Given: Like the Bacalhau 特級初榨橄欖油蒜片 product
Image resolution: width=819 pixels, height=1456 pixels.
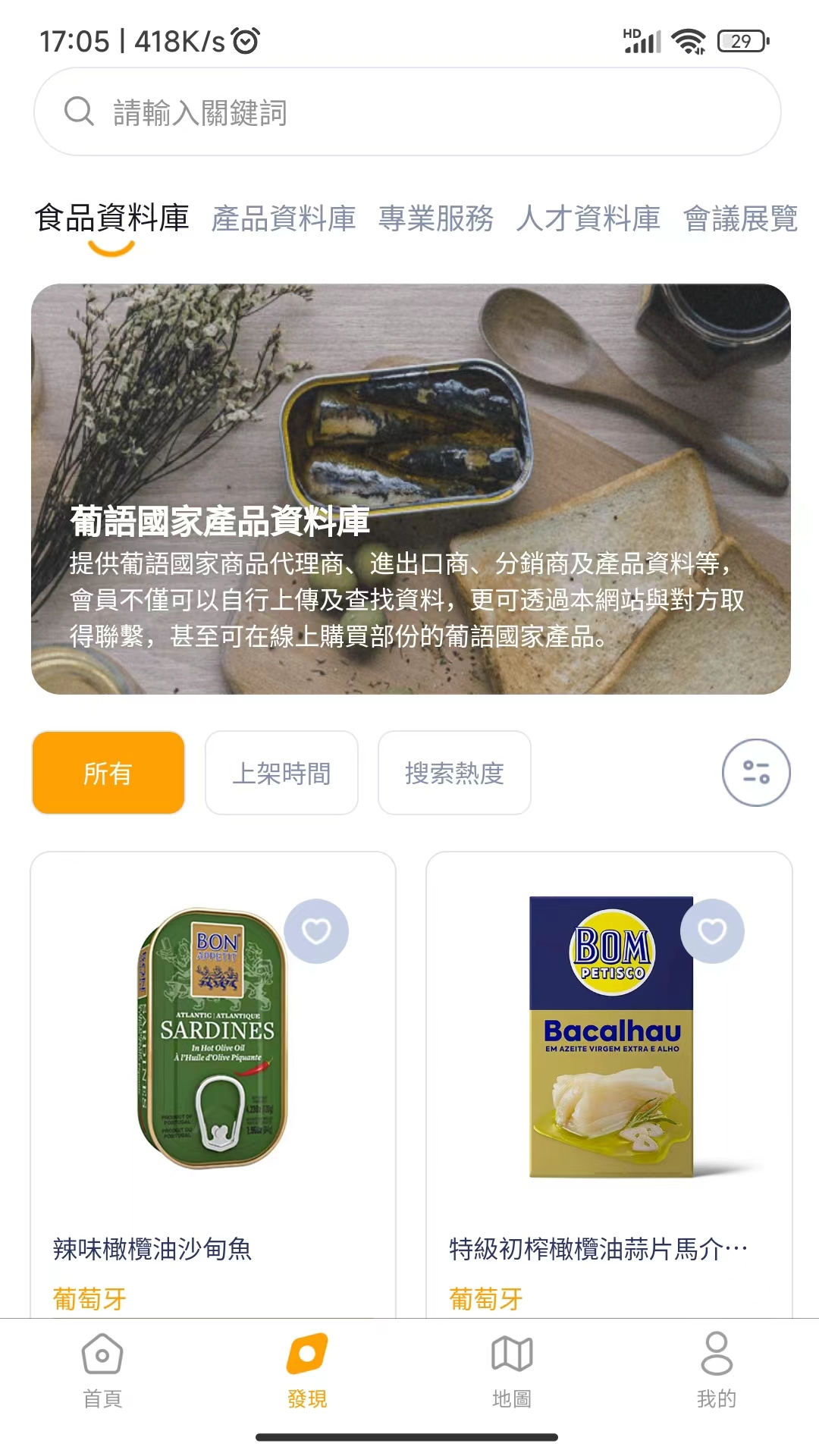Looking at the screenshot, I should tap(712, 931).
